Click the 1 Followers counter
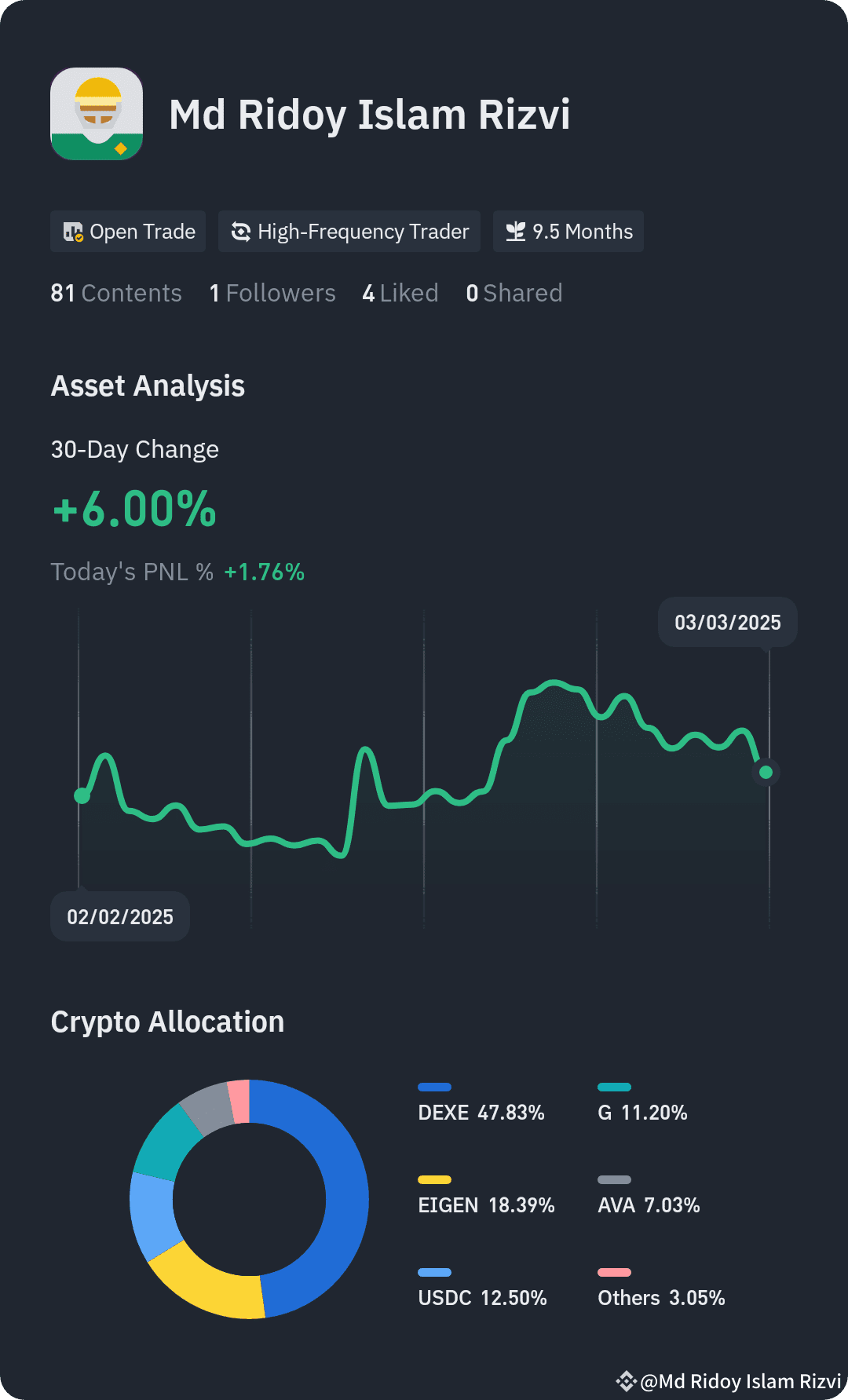848x1400 pixels. pyautogui.click(x=272, y=293)
